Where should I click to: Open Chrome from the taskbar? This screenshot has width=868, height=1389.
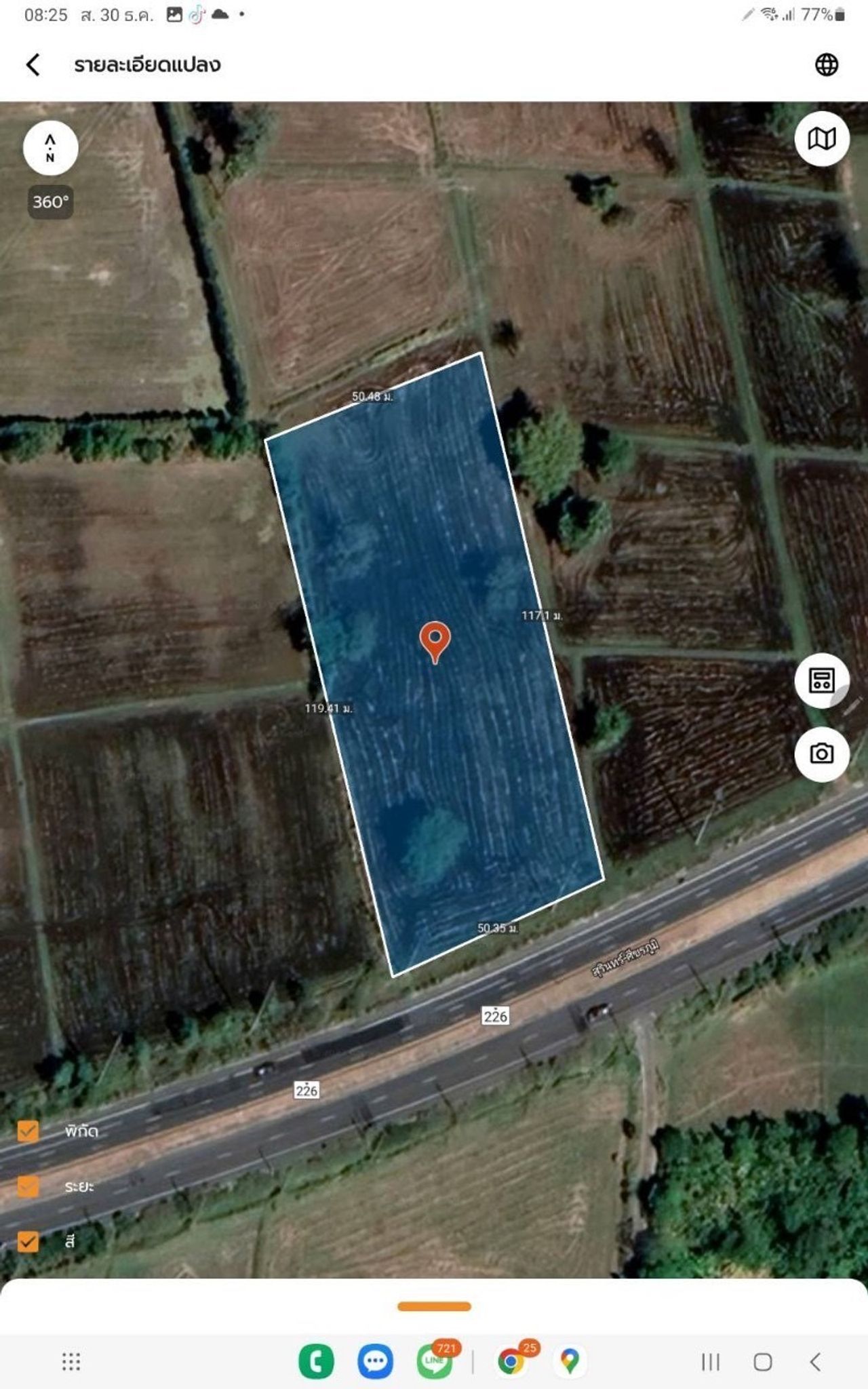coord(511,1361)
